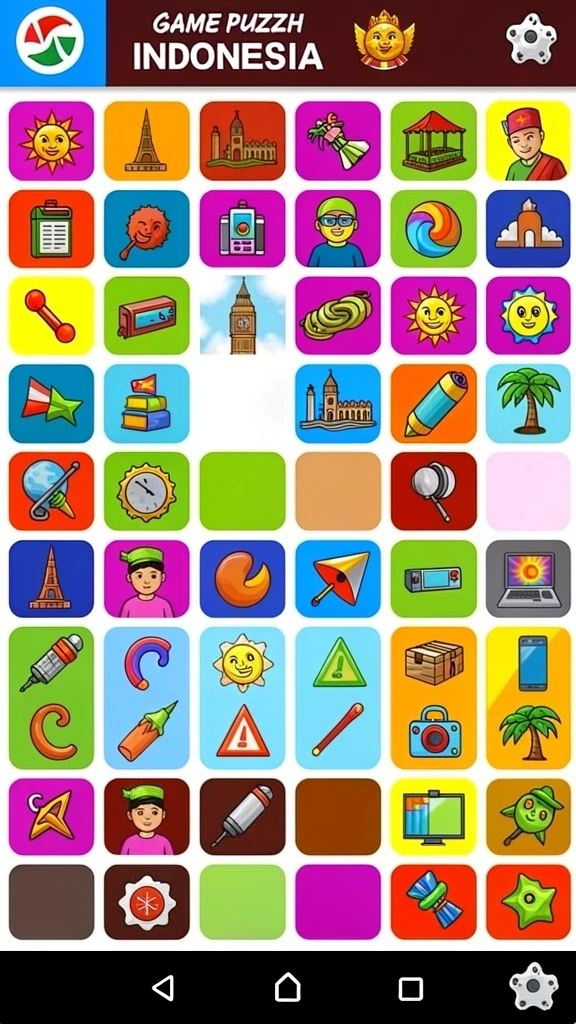Select the blue crayon tile on orange

click(434, 404)
